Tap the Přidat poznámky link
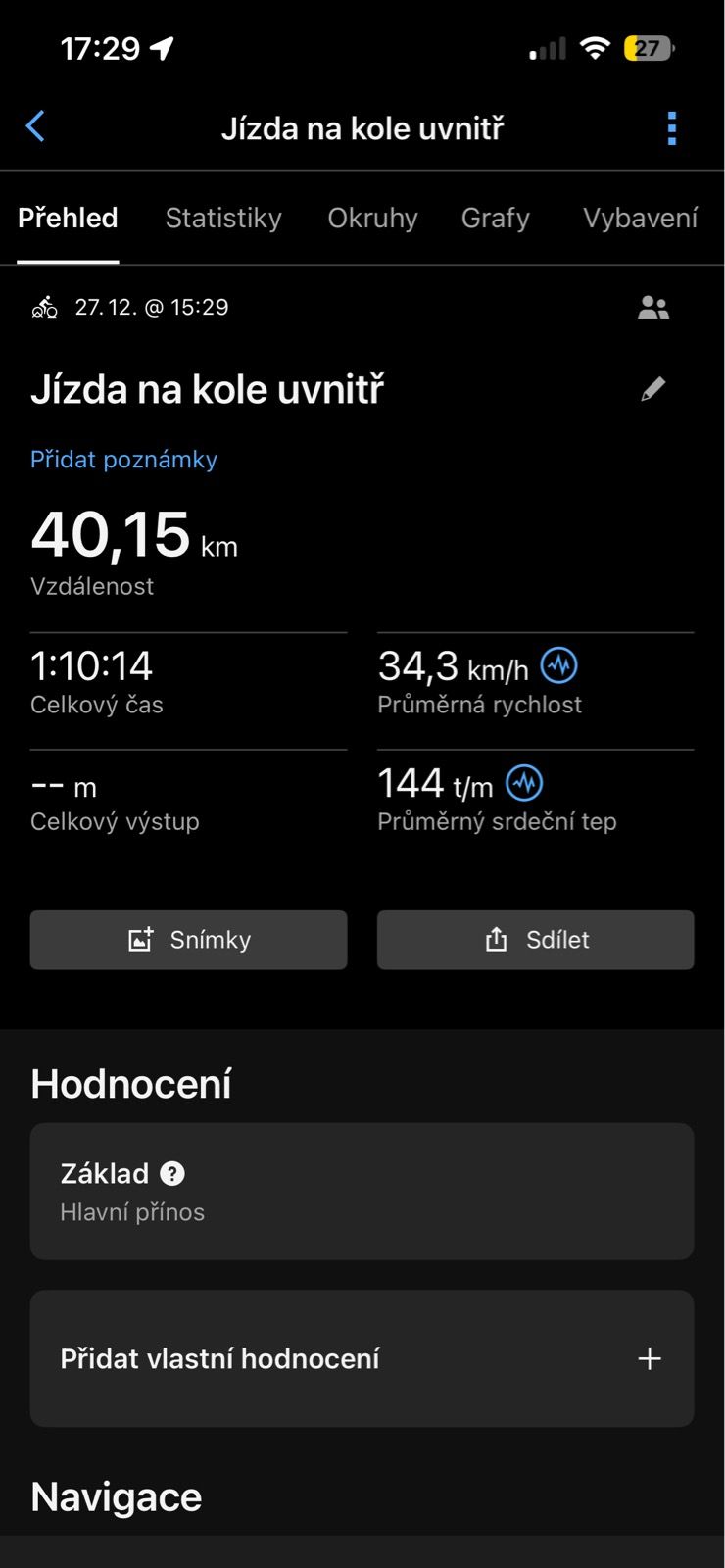 [x=123, y=460]
